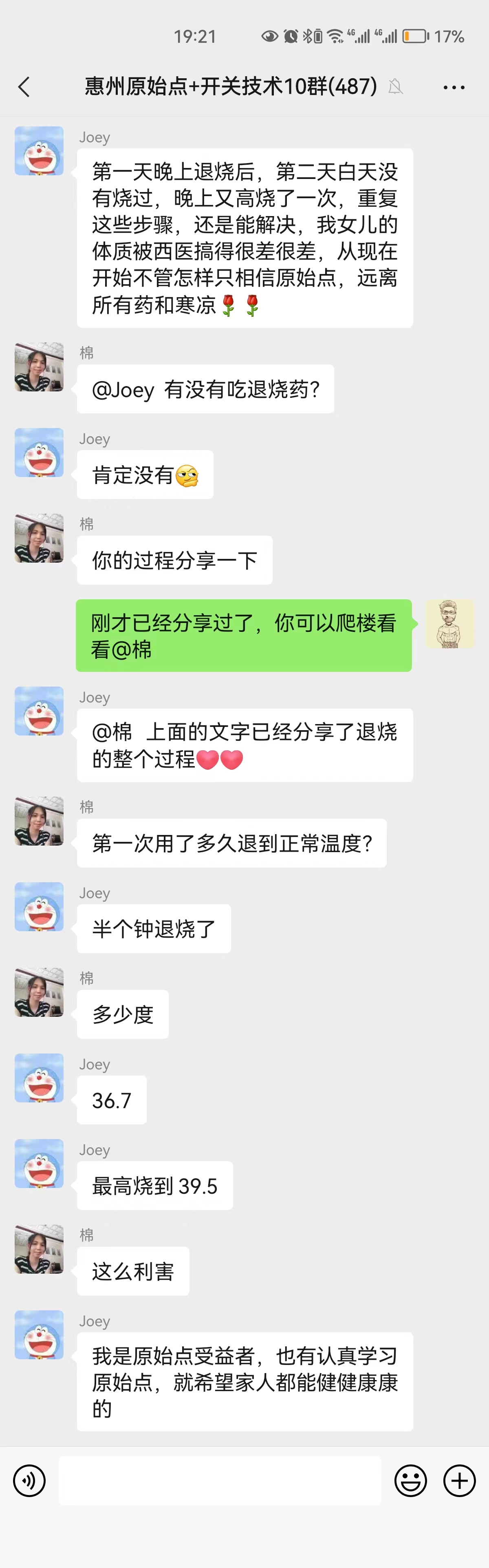View my own profile avatar

coord(449,624)
